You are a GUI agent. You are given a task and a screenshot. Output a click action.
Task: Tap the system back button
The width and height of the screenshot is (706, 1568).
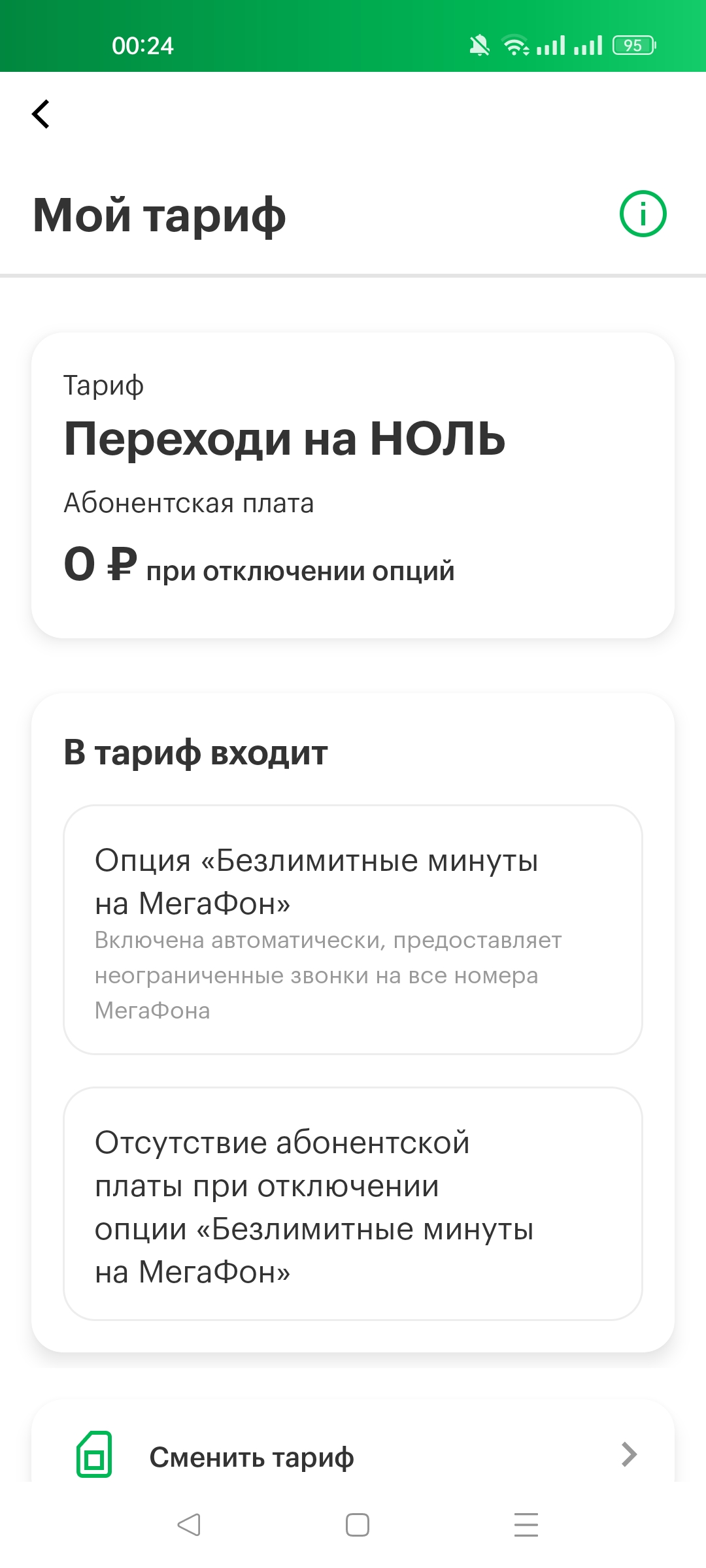click(x=189, y=1525)
